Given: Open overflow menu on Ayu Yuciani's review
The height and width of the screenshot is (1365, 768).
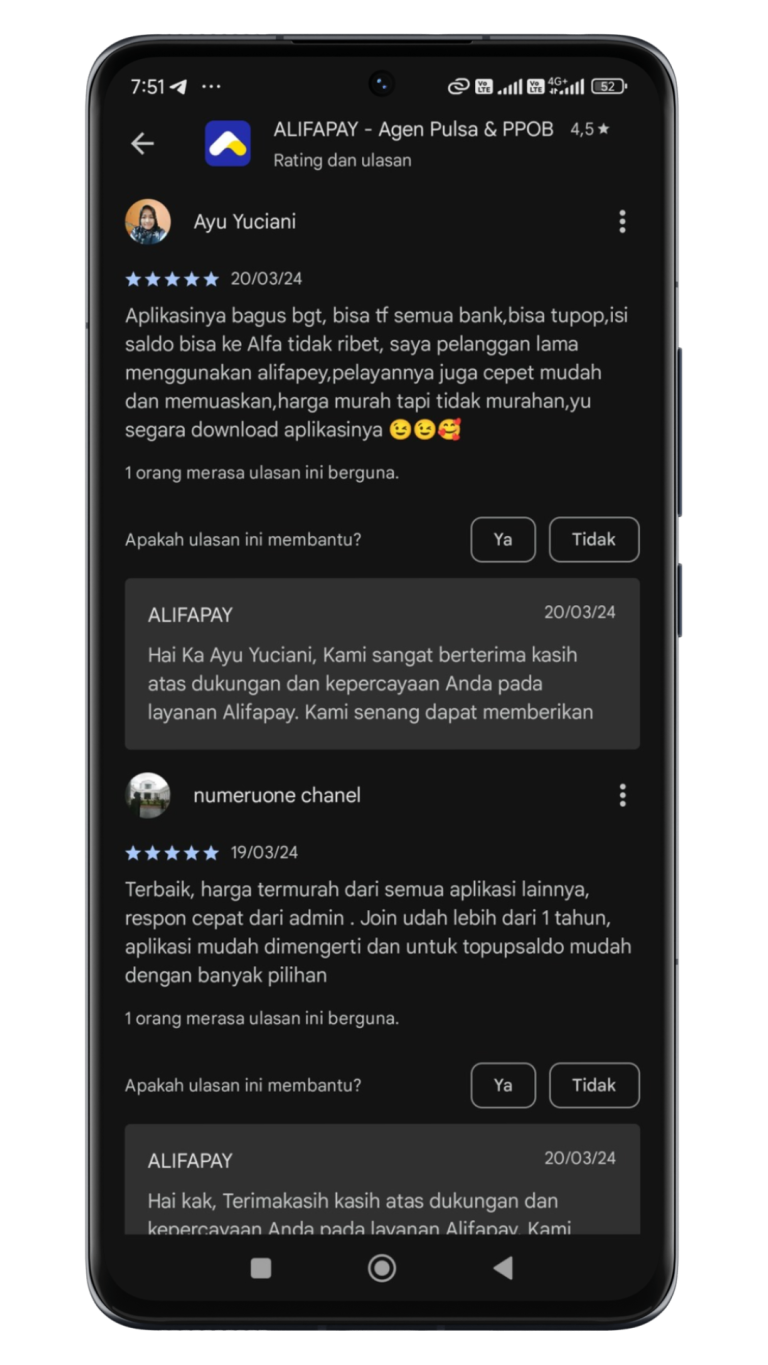Looking at the screenshot, I should 622,221.
